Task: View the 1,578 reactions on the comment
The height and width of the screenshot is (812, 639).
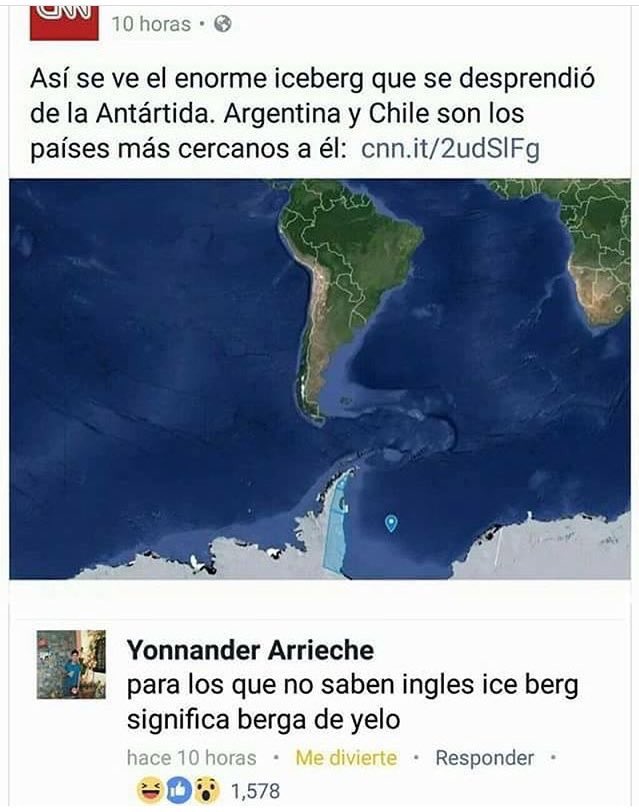Action: 210,791
